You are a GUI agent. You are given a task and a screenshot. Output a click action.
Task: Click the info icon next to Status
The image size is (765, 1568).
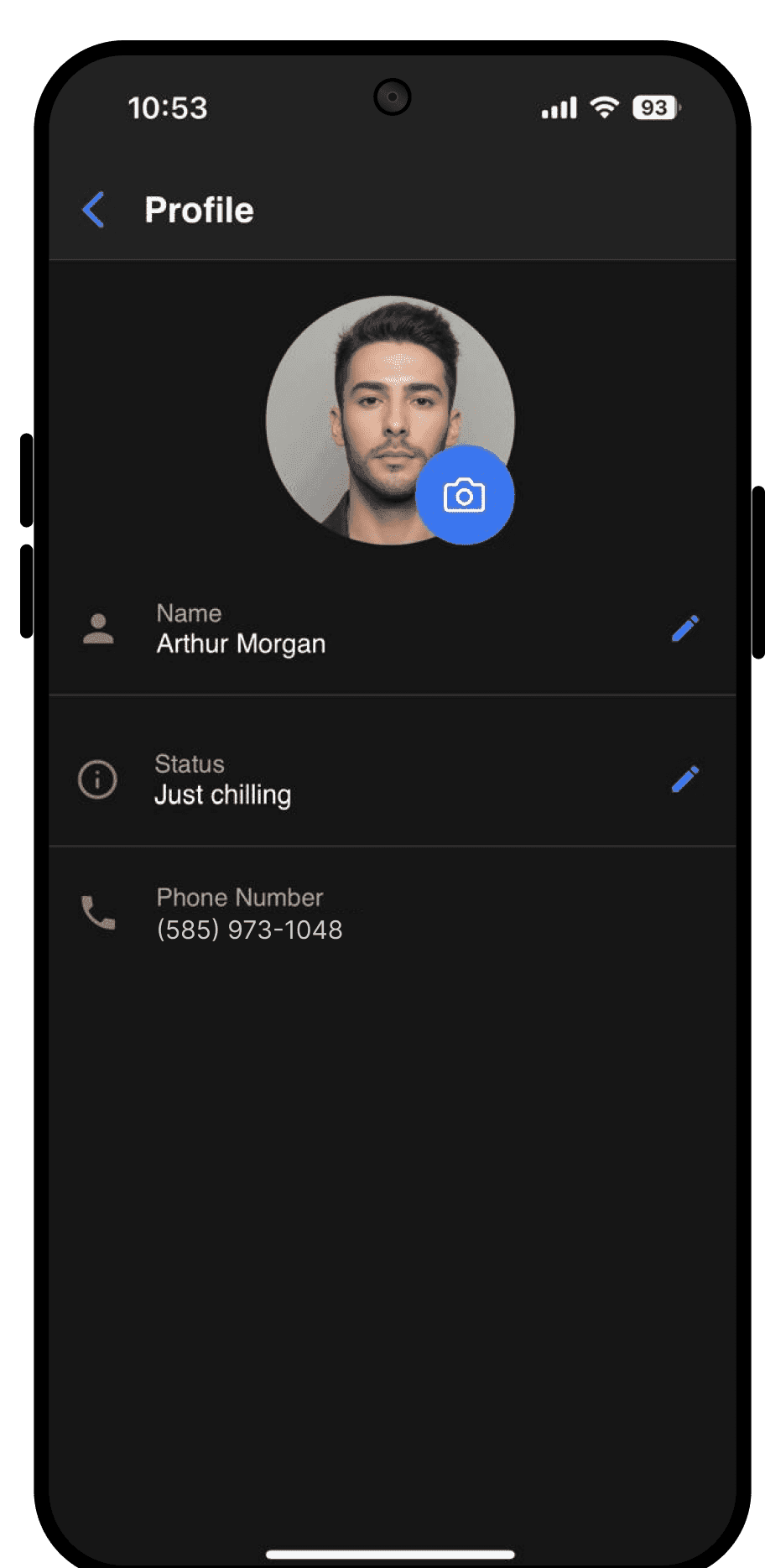pos(97,780)
